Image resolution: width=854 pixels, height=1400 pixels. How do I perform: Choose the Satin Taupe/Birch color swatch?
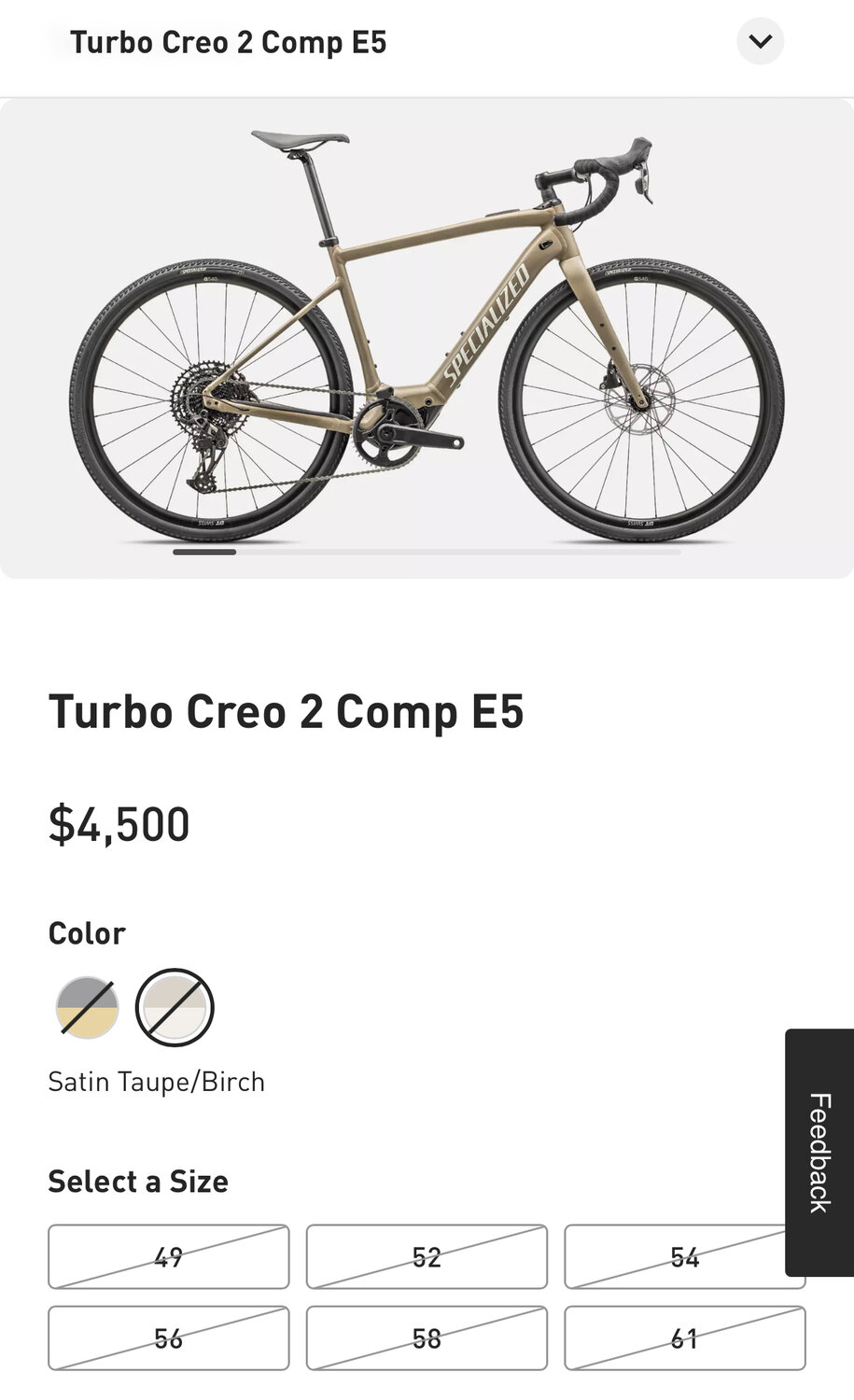coord(175,1007)
